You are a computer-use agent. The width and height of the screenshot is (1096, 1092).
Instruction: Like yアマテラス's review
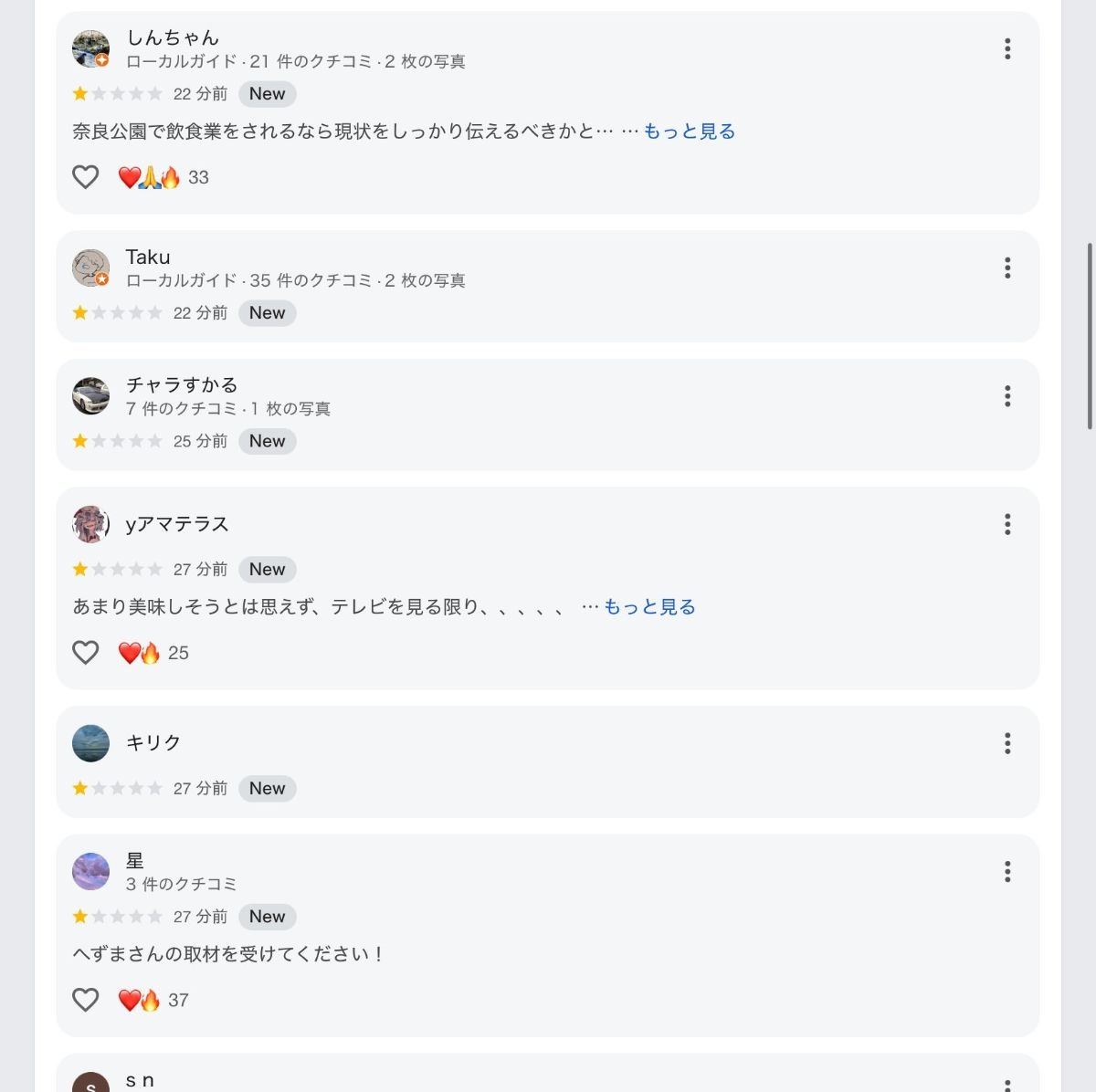click(86, 653)
